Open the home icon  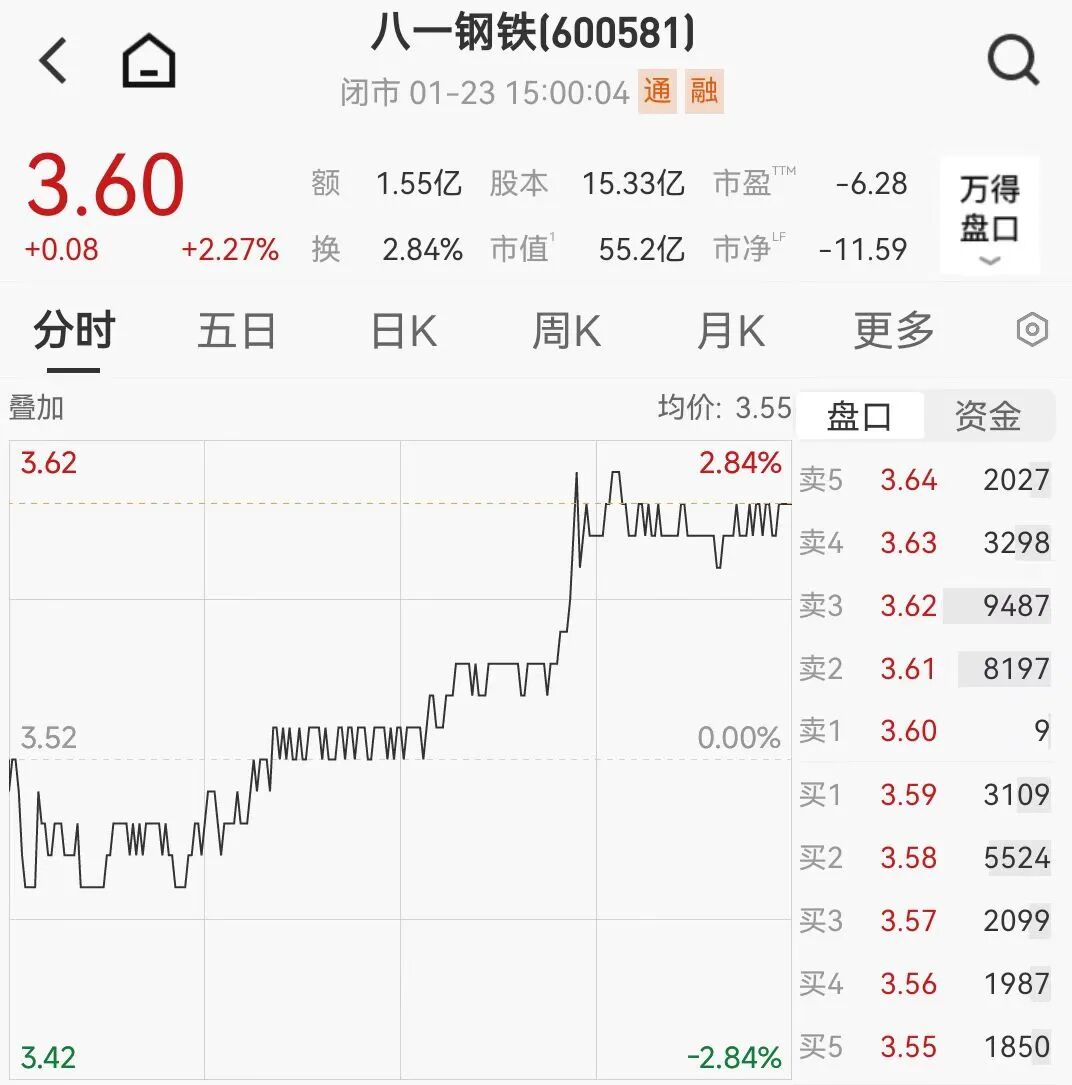click(149, 62)
